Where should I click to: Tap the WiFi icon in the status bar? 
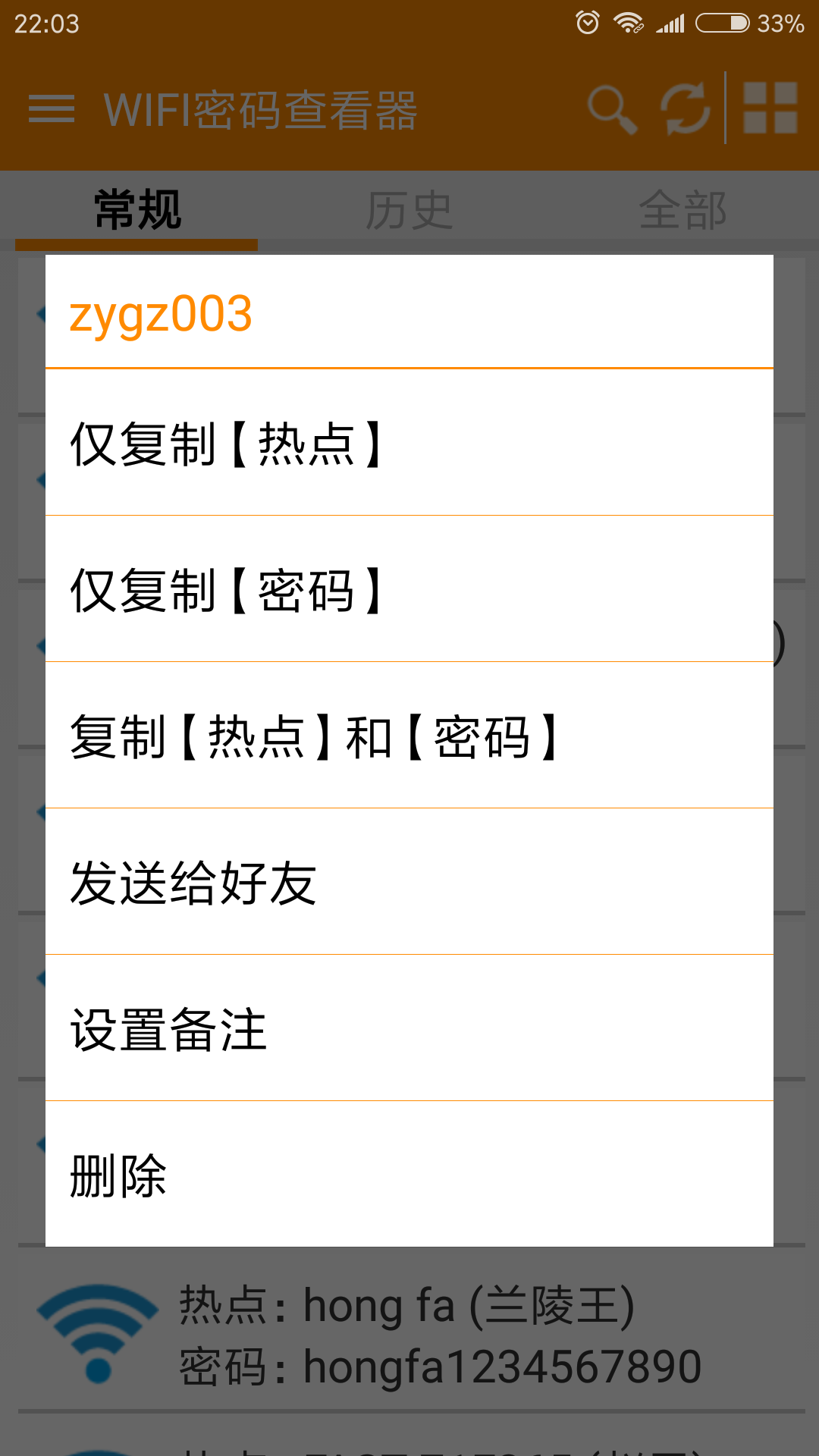630,23
